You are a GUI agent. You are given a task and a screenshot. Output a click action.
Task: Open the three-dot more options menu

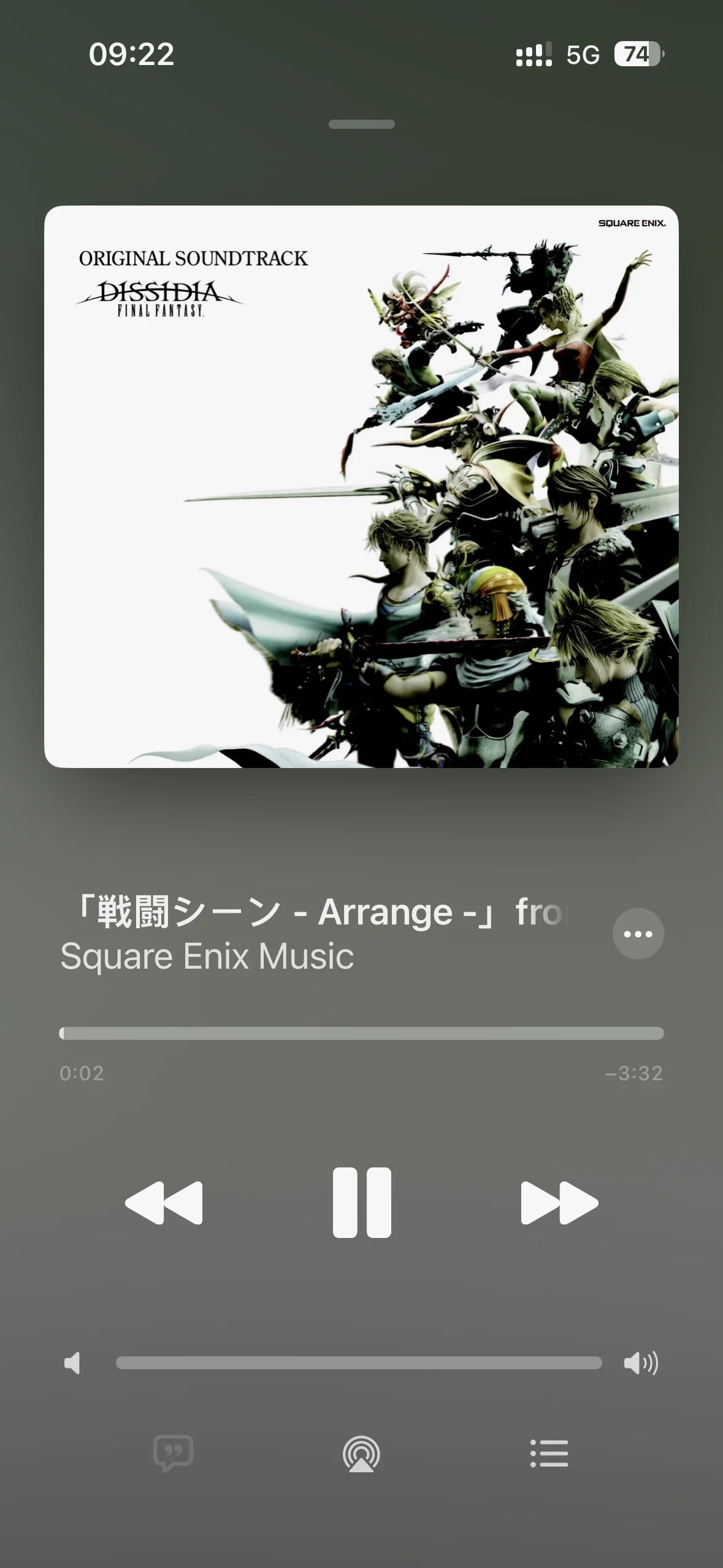[638, 934]
